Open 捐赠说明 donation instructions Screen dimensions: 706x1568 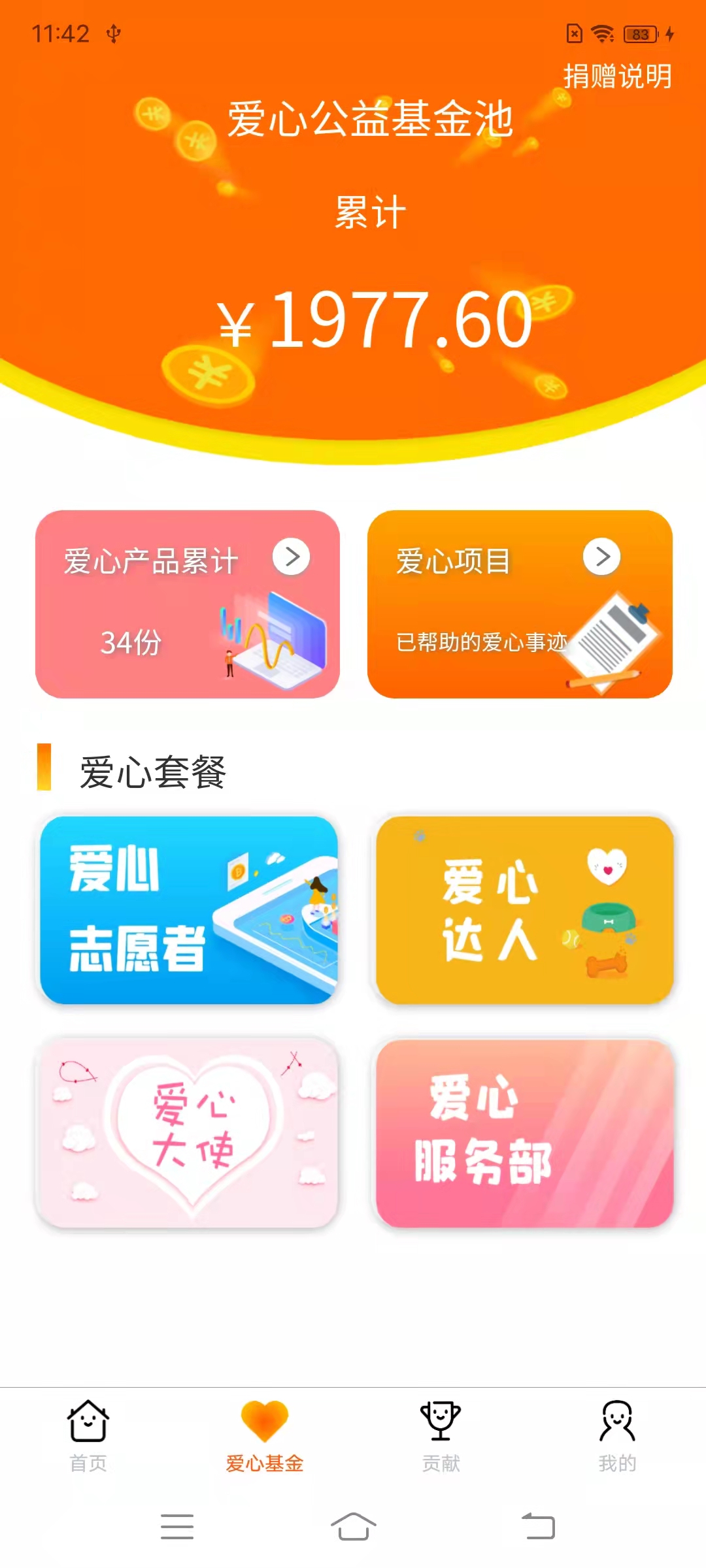point(617,76)
